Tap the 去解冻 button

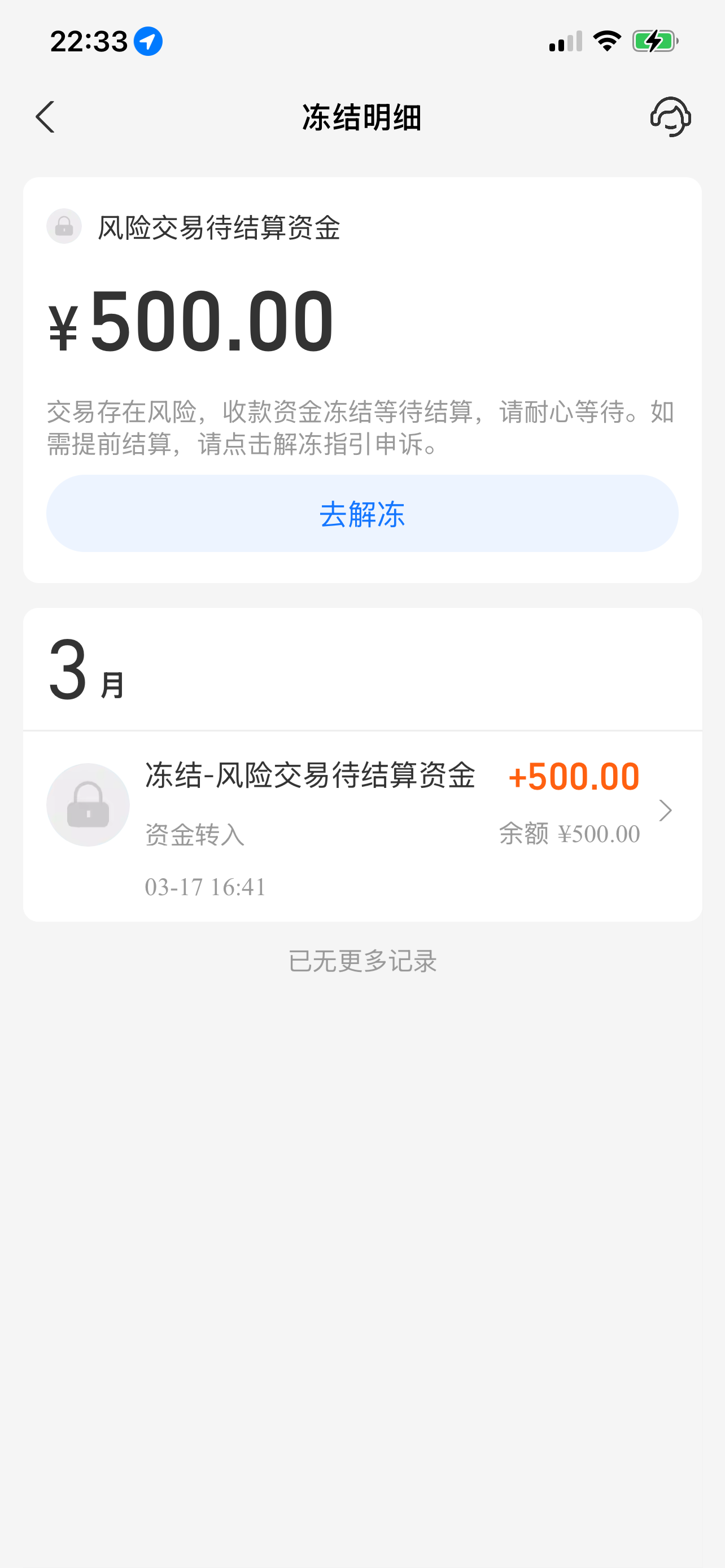[x=362, y=514]
